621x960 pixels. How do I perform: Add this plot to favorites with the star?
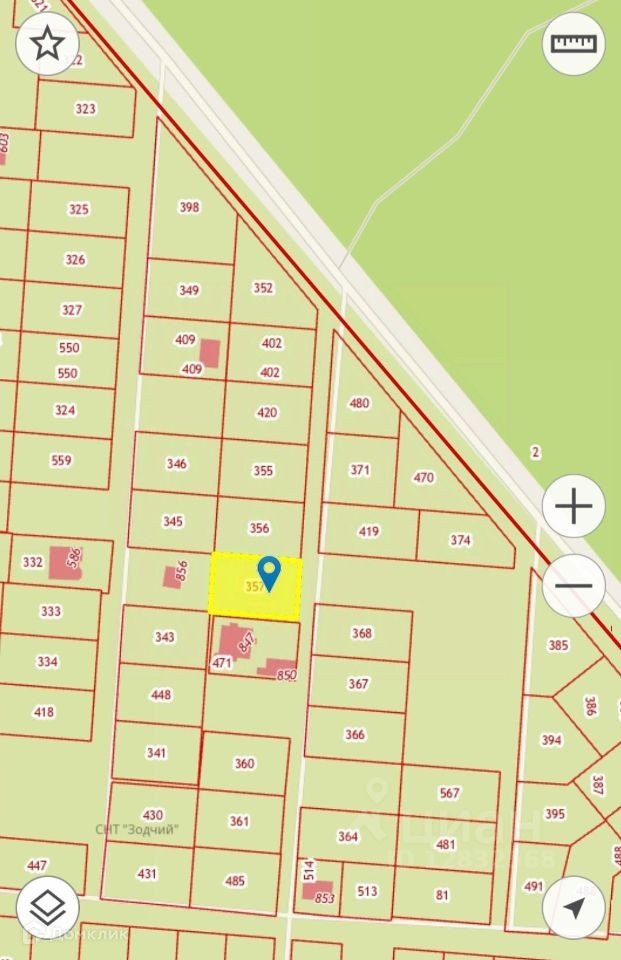[x=48, y=43]
